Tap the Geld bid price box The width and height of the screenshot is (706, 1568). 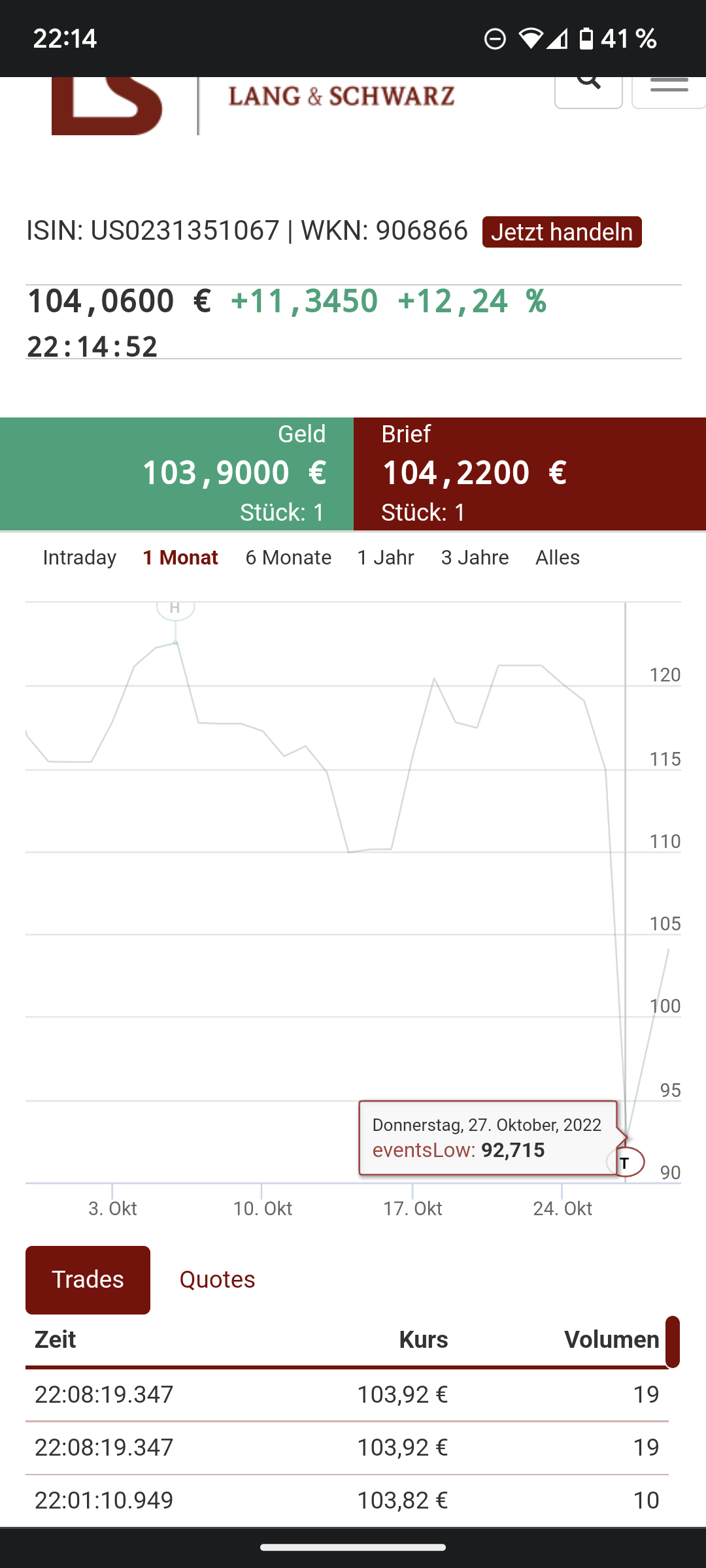(176, 474)
